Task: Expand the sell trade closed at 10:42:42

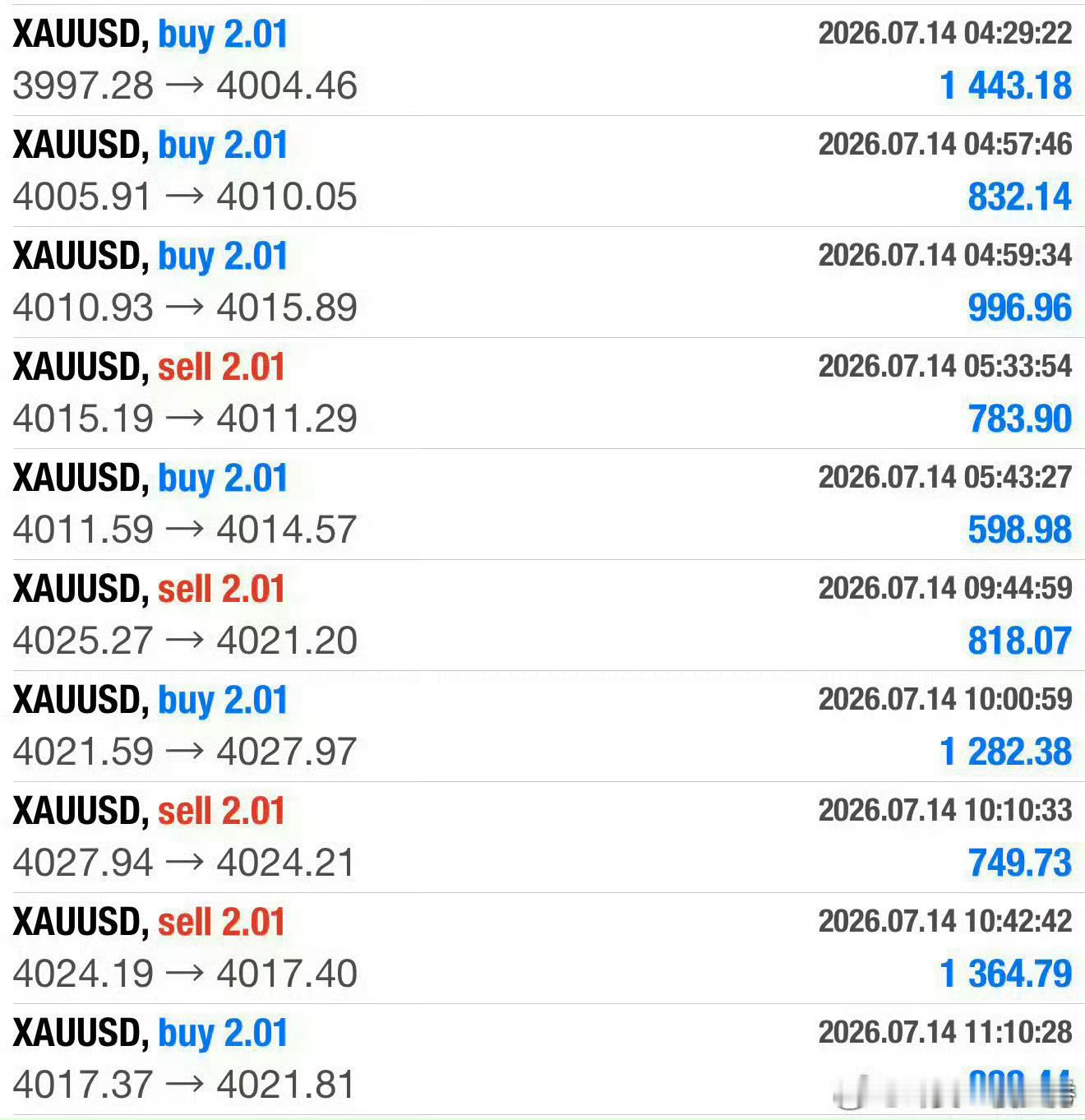Action: 542,948
